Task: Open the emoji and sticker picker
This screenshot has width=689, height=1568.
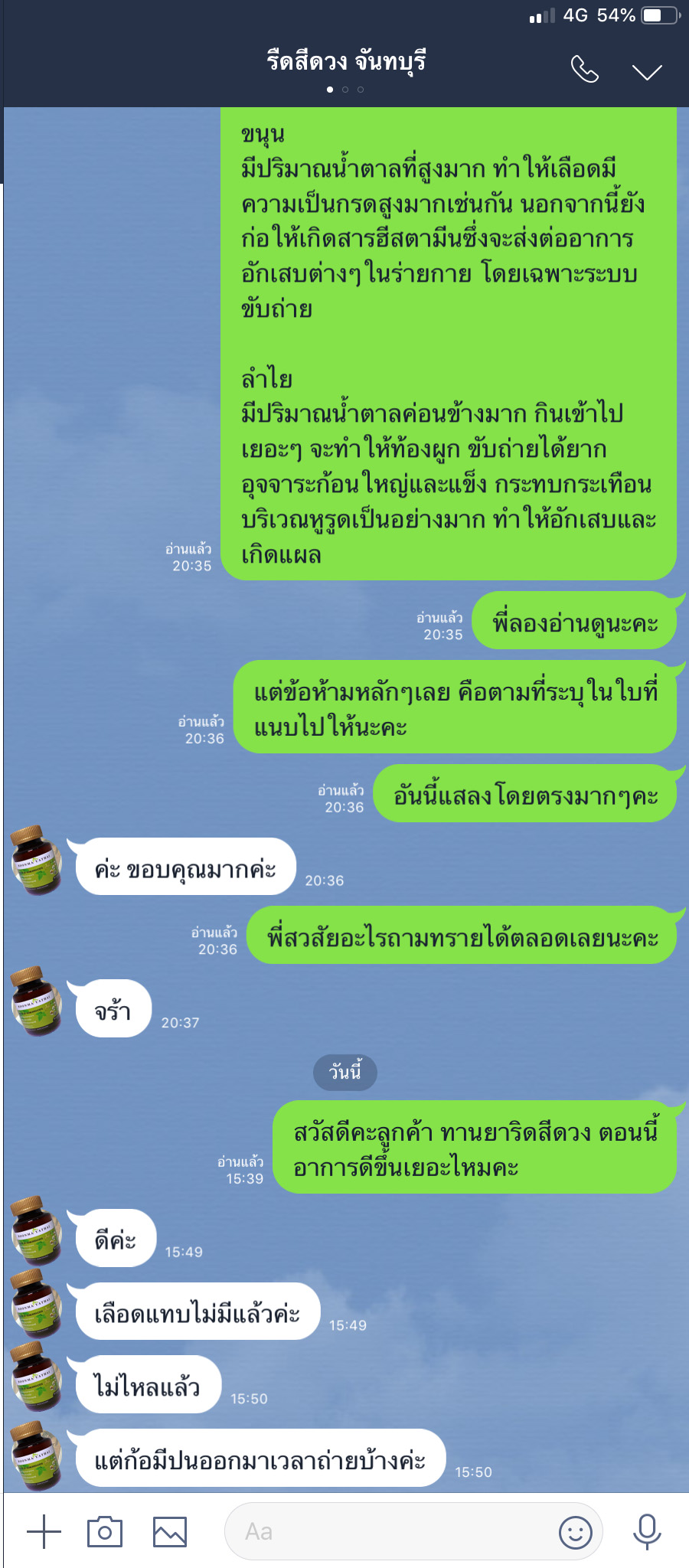Action: (576, 1532)
